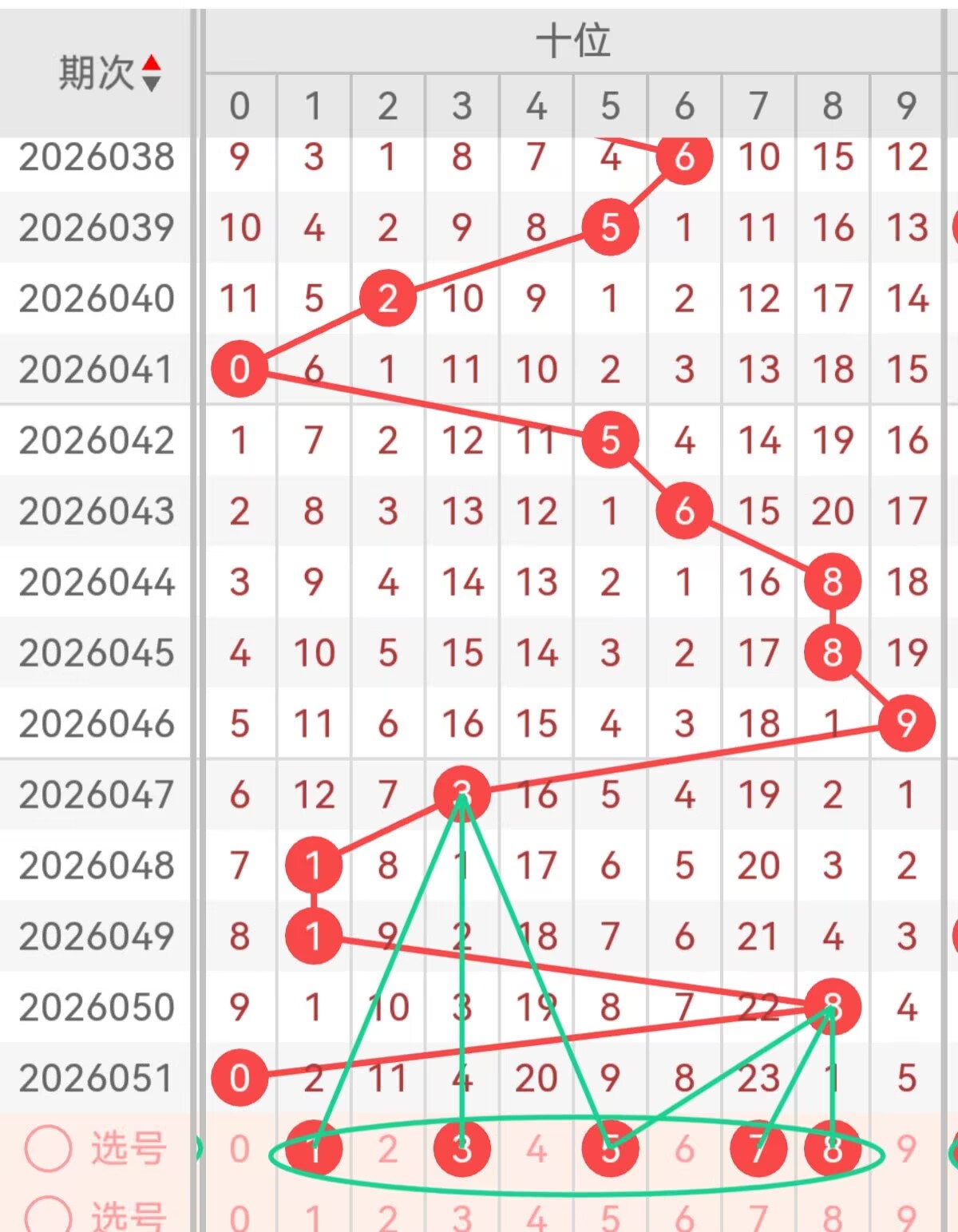Pick number 0 in the first 选号 row

239,1149
